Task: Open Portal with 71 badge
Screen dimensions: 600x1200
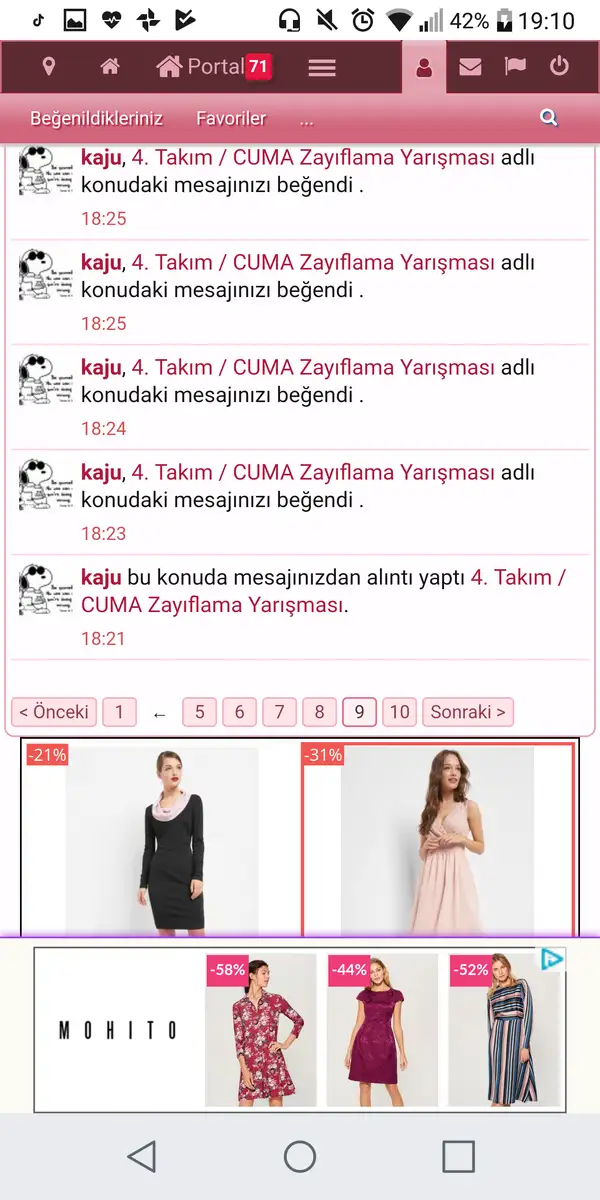Action: point(214,67)
